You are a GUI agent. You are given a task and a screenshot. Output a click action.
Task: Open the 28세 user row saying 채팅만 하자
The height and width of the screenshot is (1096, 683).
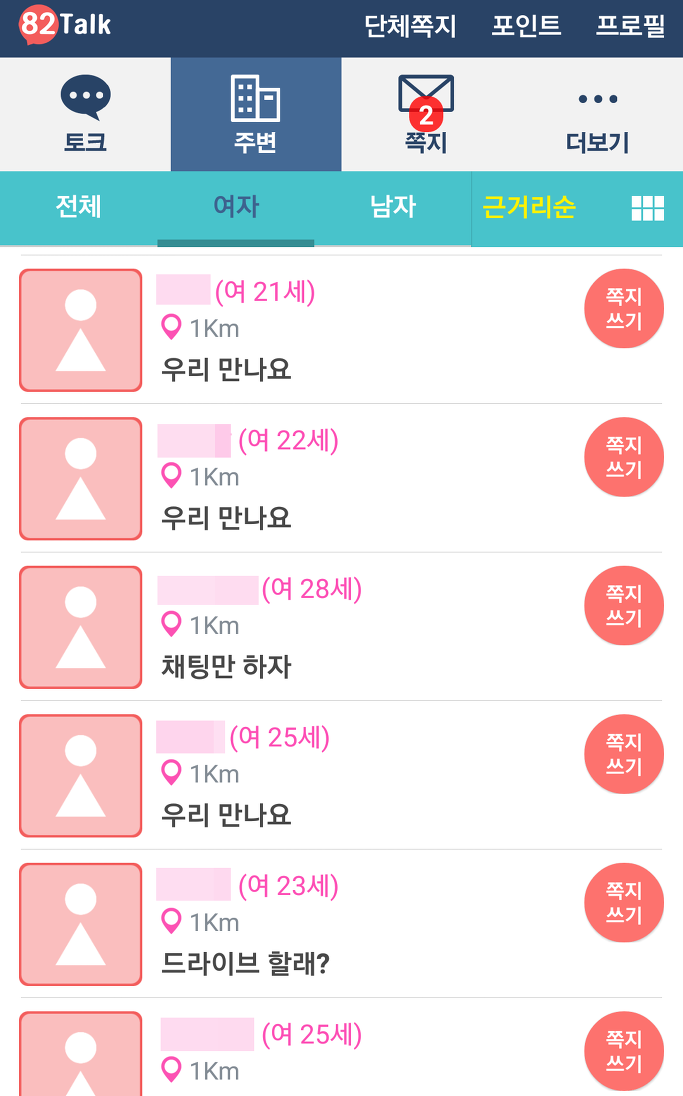[341, 627]
